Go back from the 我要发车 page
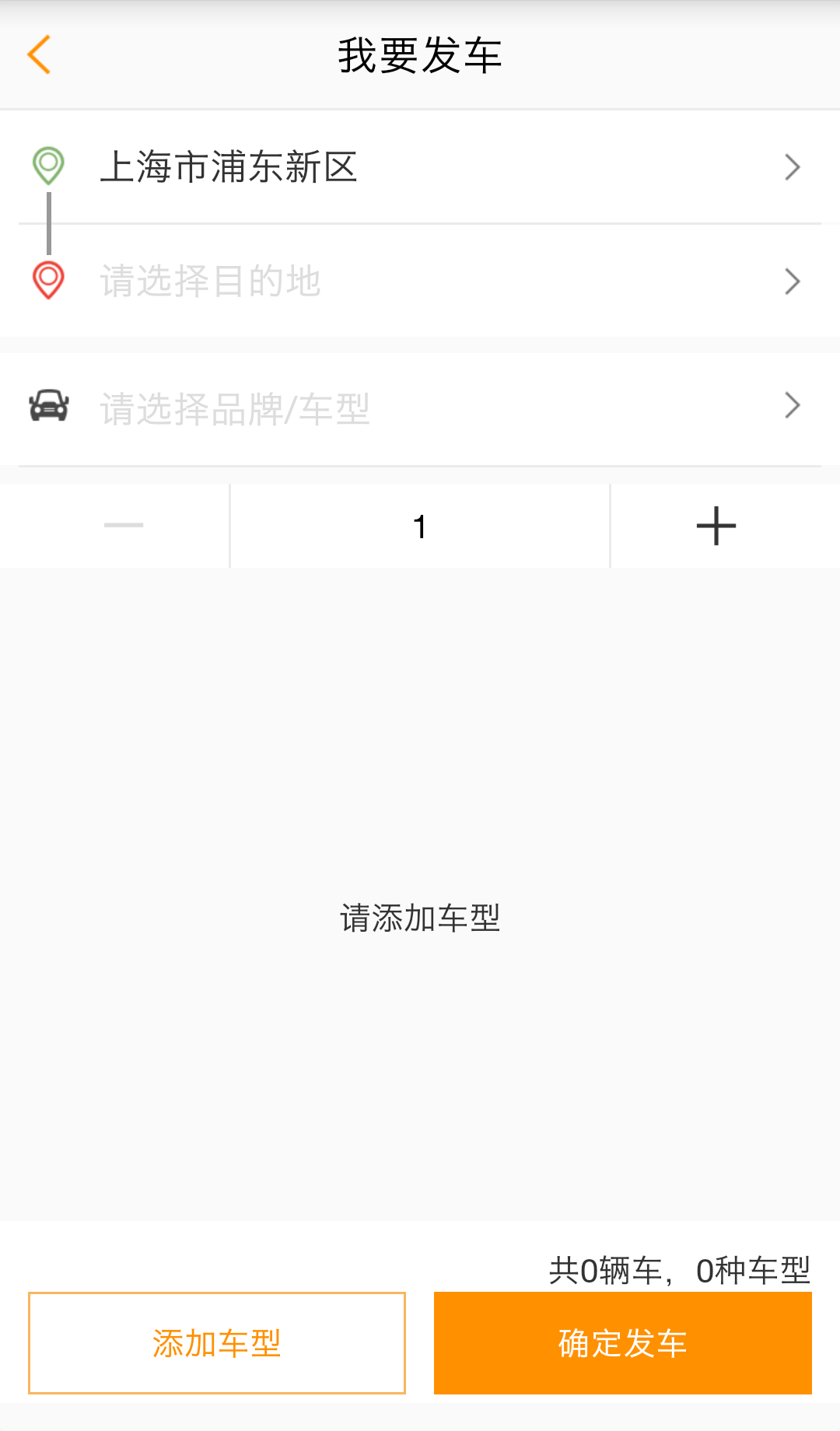Viewport: 840px width, 1431px height. coord(39,54)
